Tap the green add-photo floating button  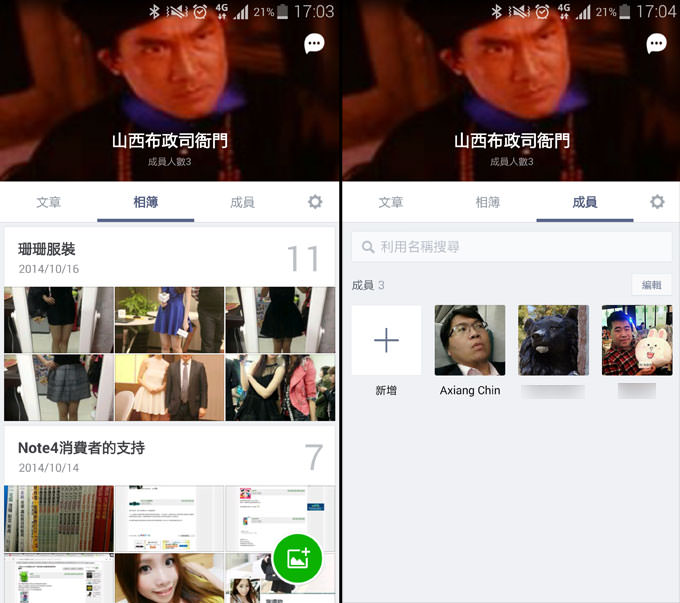297,559
